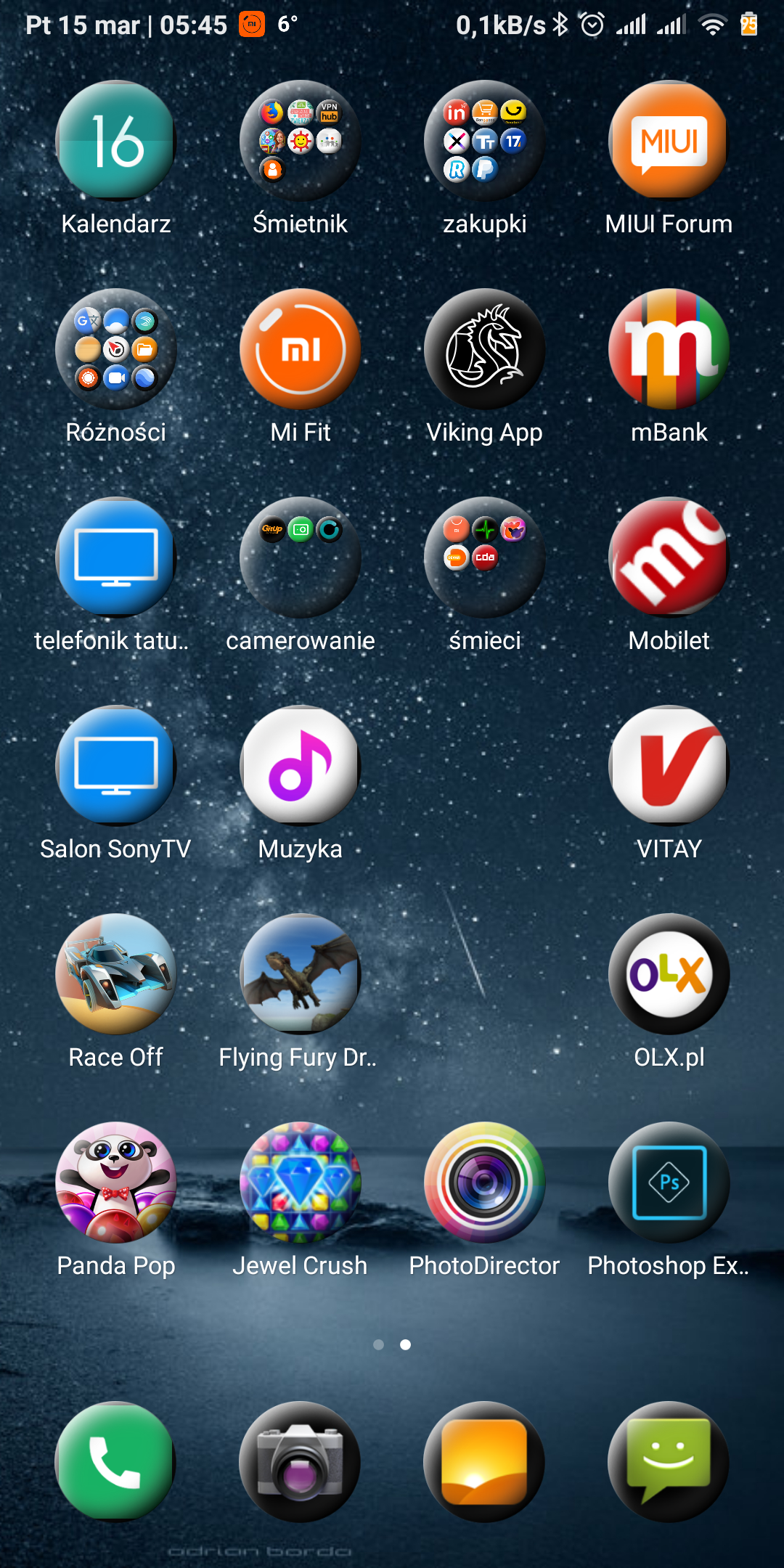Viewport: 784px width, 1568px height.
Task: Open the camerowanie folder
Action: pyautogui.click(x=301, y=558)
